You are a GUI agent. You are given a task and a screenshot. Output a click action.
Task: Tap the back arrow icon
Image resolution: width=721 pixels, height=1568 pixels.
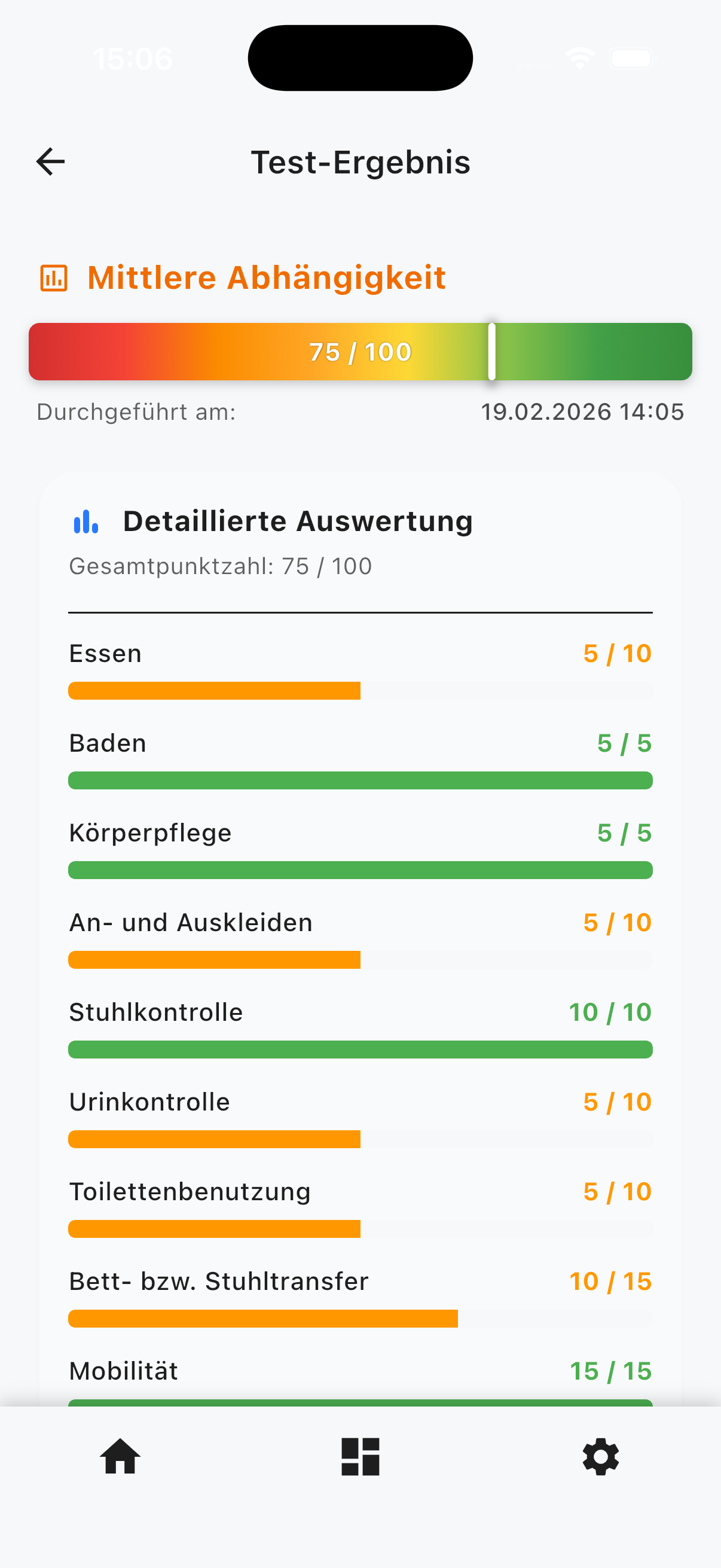tap(50, 161)
